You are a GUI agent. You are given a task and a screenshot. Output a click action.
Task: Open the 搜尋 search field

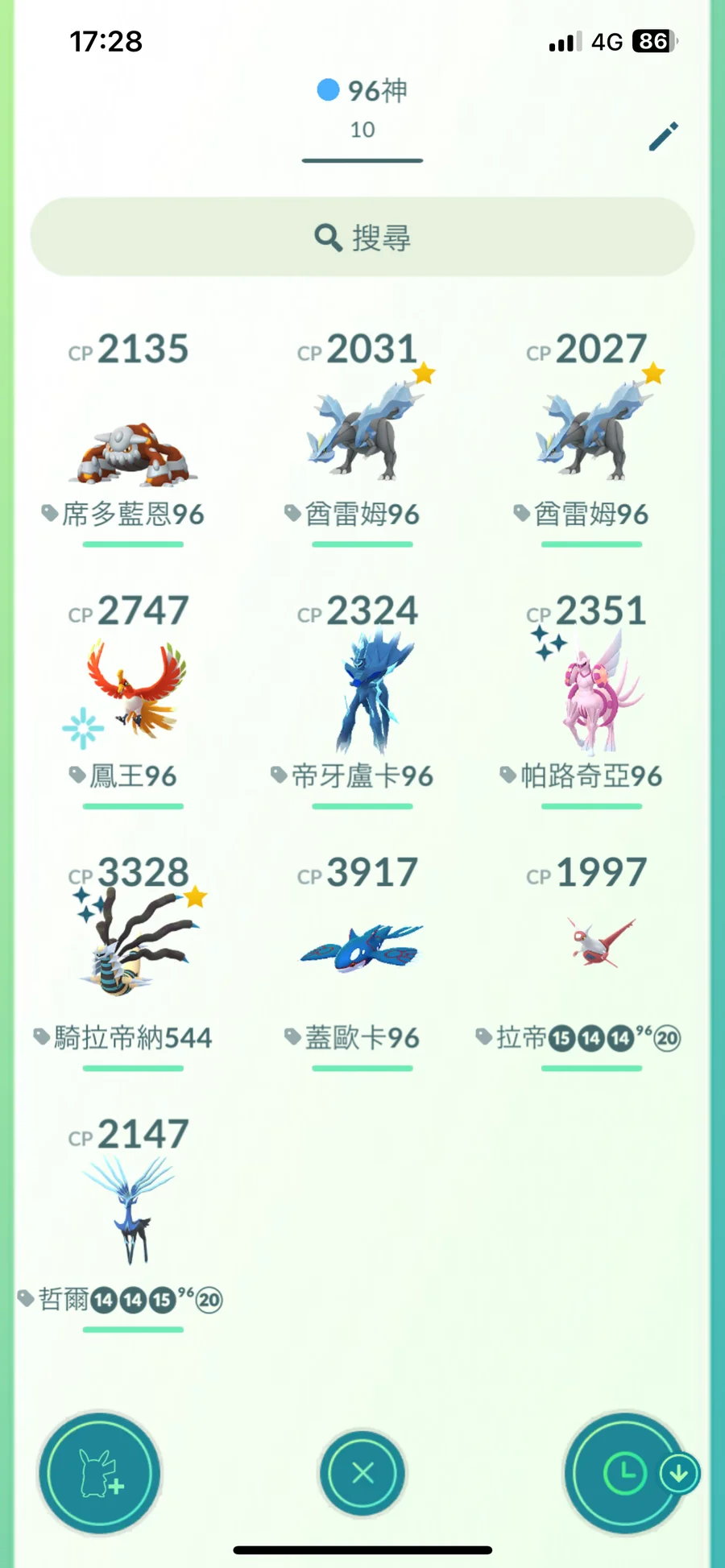362,238
